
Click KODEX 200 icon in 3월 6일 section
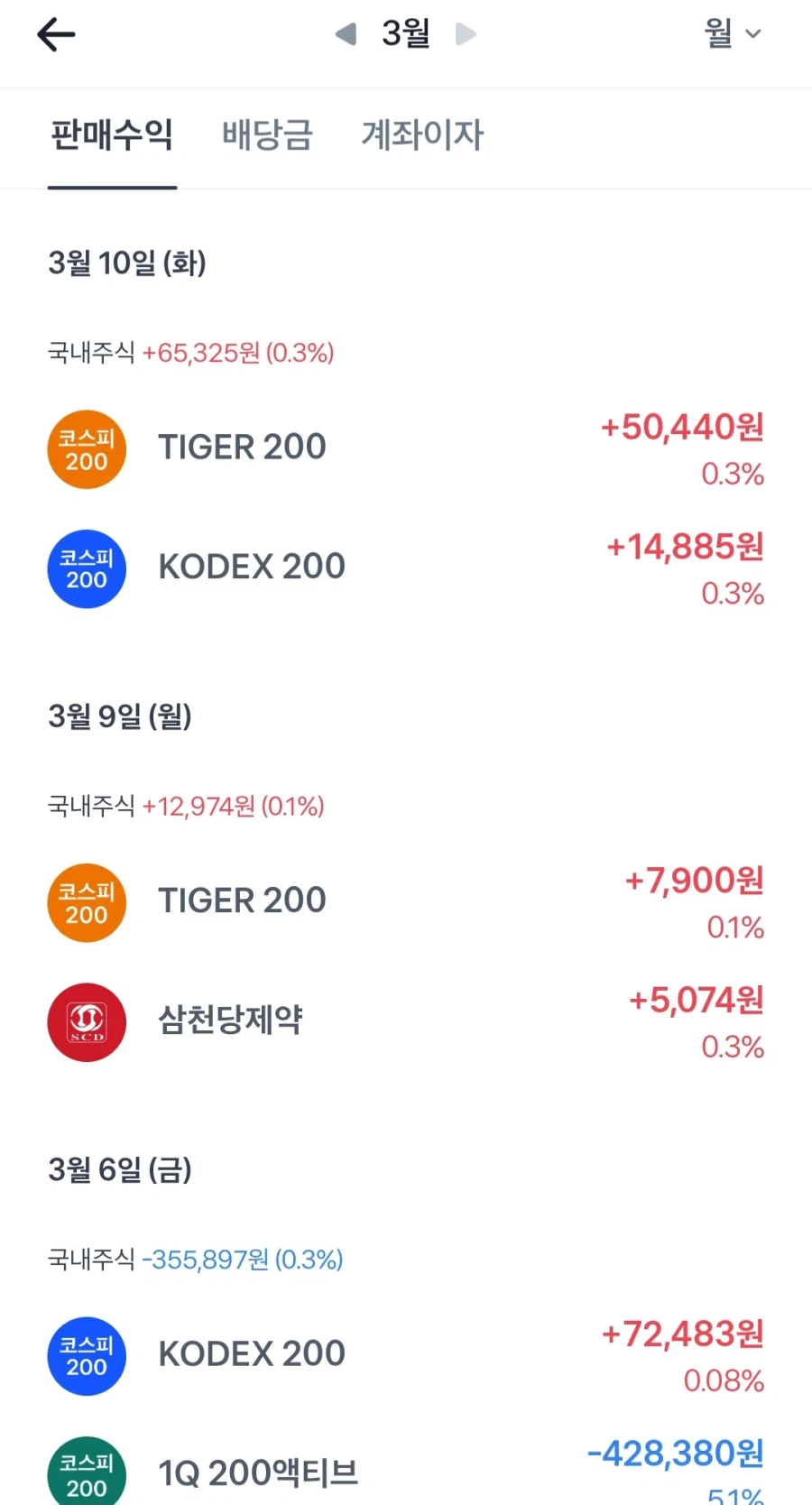click(86, 1356)
